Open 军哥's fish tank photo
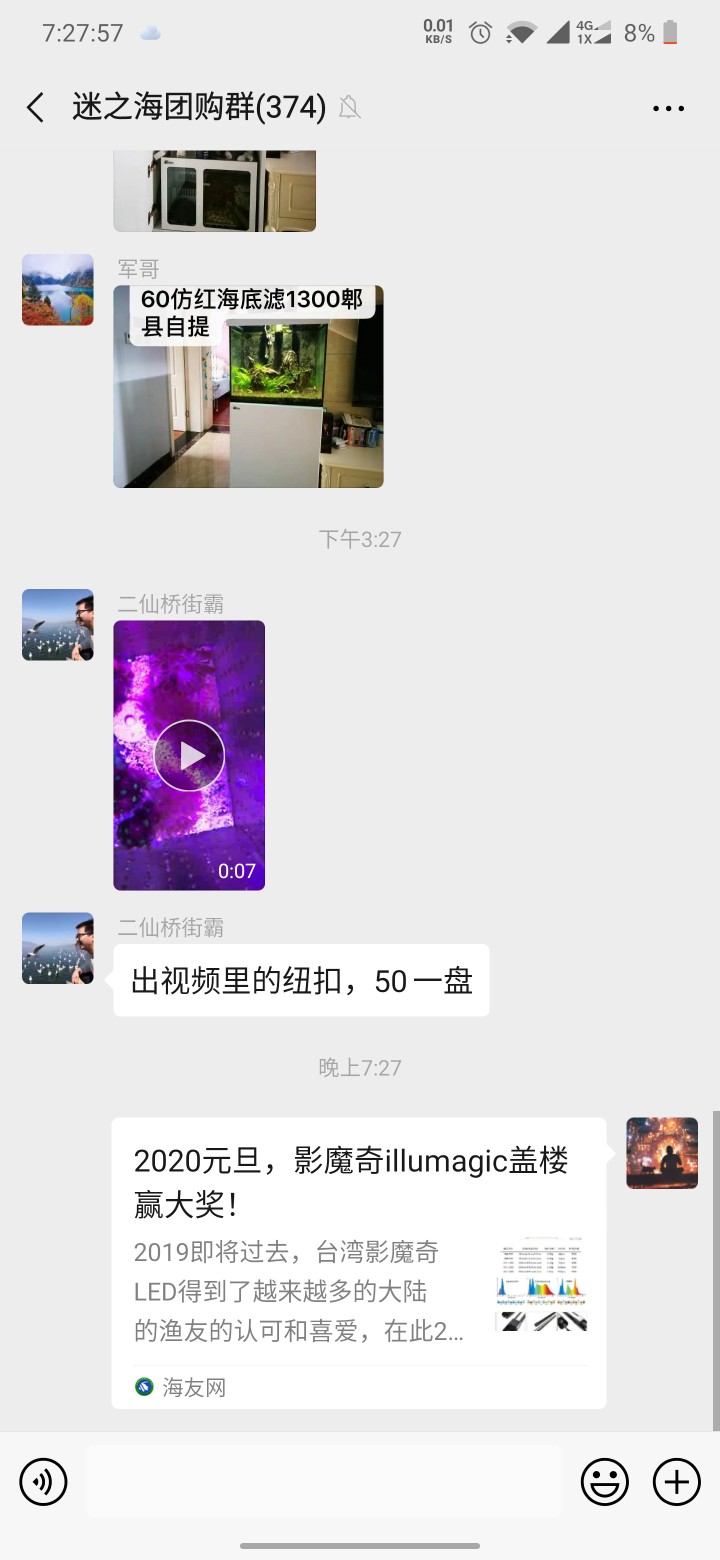Image resolution: width=720 pixels, height=1560 pixels. (248, 387)
